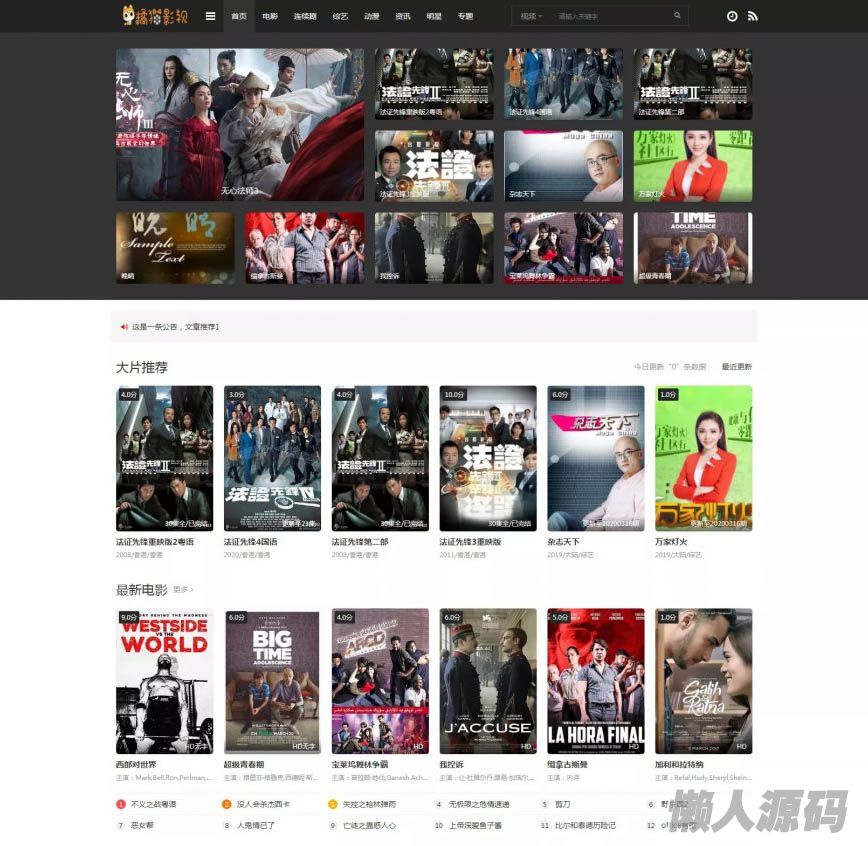
Task: Open the hamburger menu button
Action: (210, 16)
